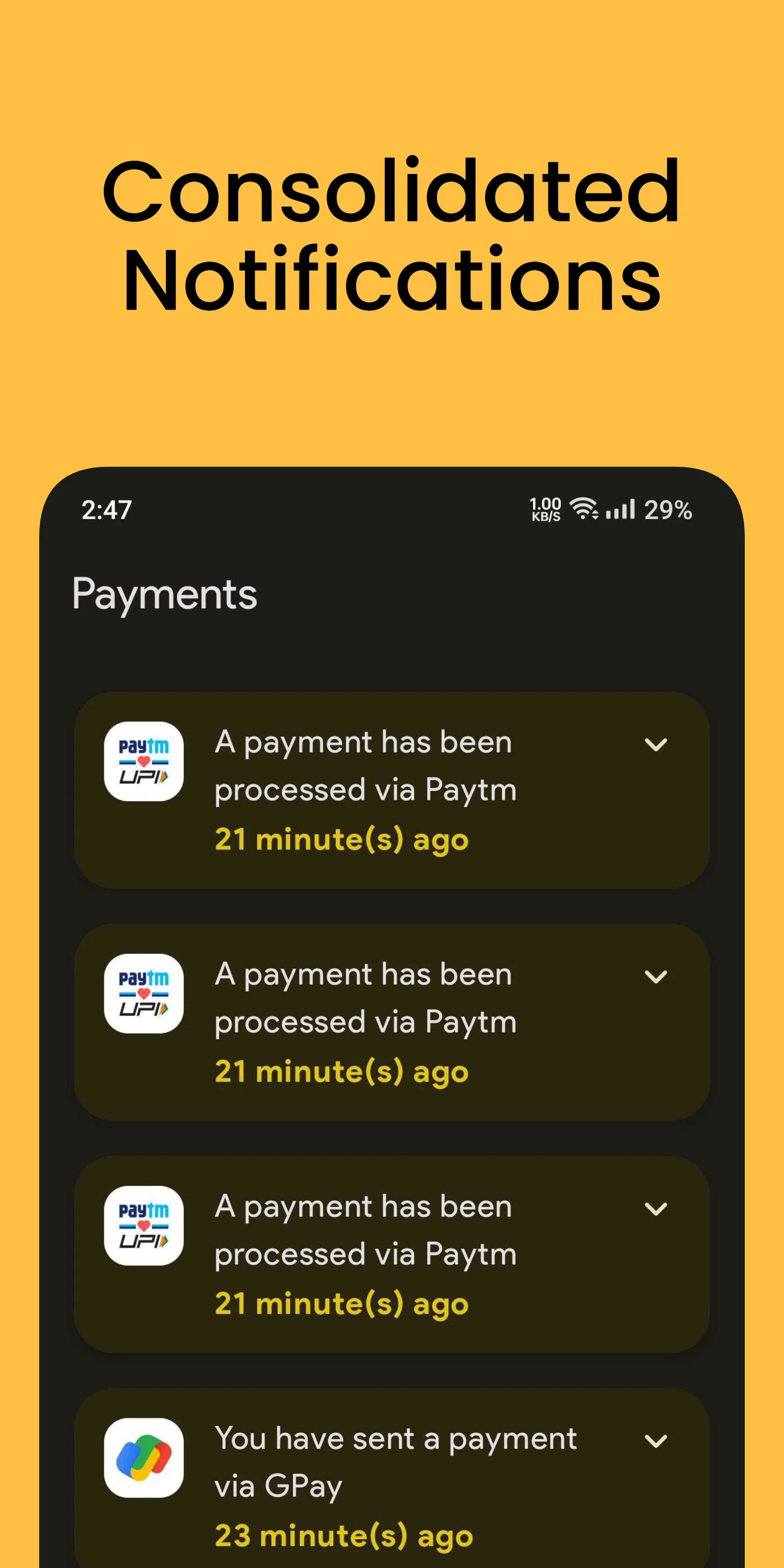The height and width of the screenshot is (1568, 784).
Task: Tap the cellular signal bars icon
Action: [x=619, y=511]
